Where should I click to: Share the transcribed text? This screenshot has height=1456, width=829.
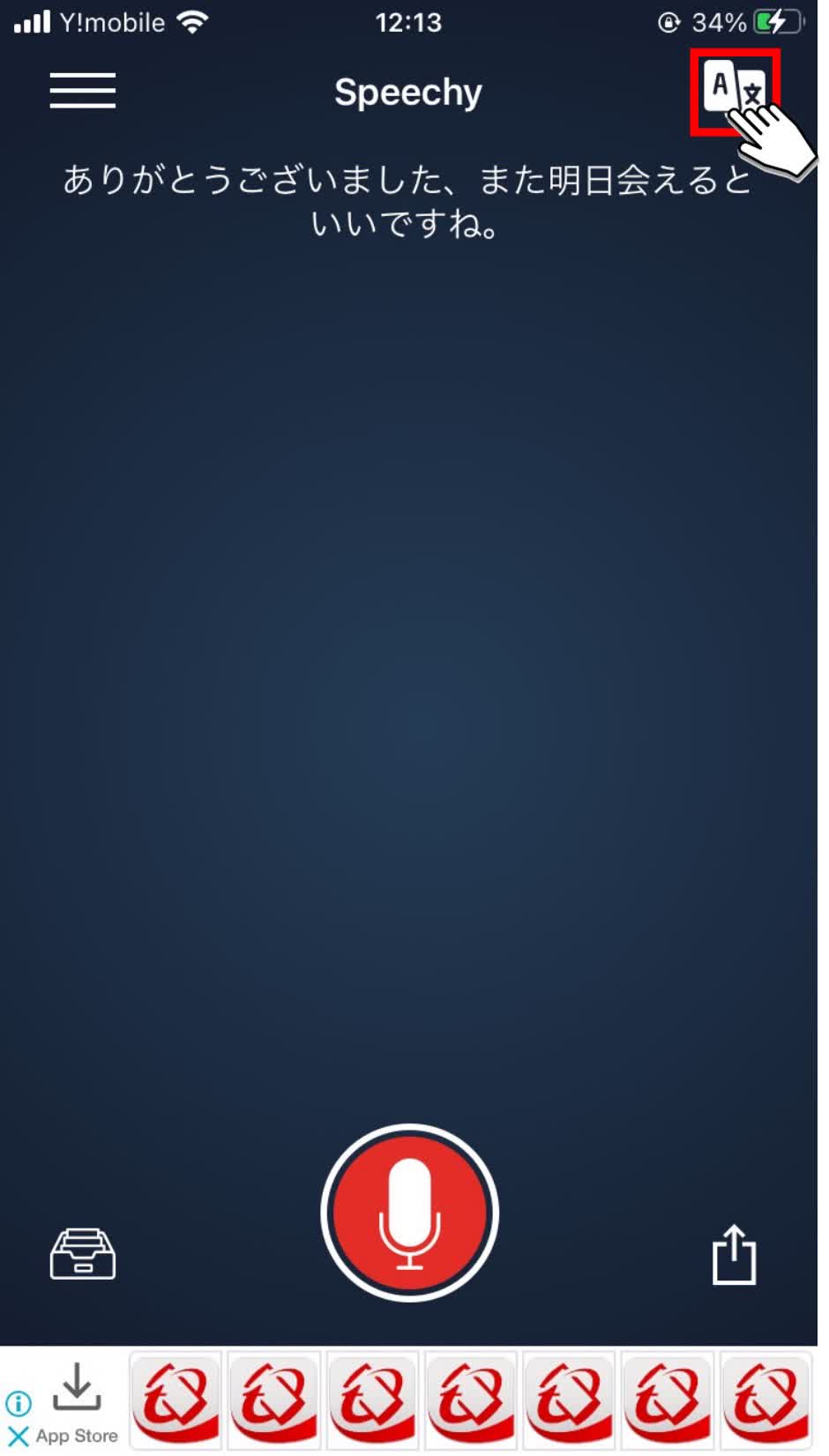pyautogui.click(x=734, y=1254)
